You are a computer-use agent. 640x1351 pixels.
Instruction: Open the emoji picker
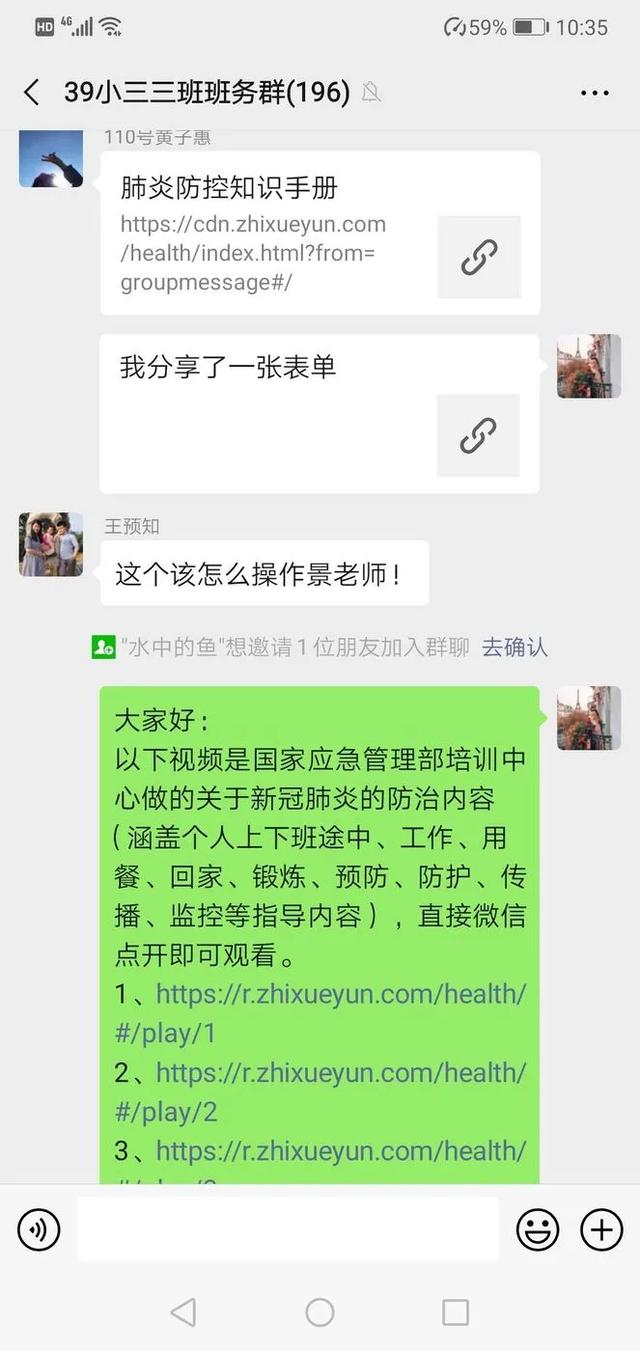[537, 1229]
